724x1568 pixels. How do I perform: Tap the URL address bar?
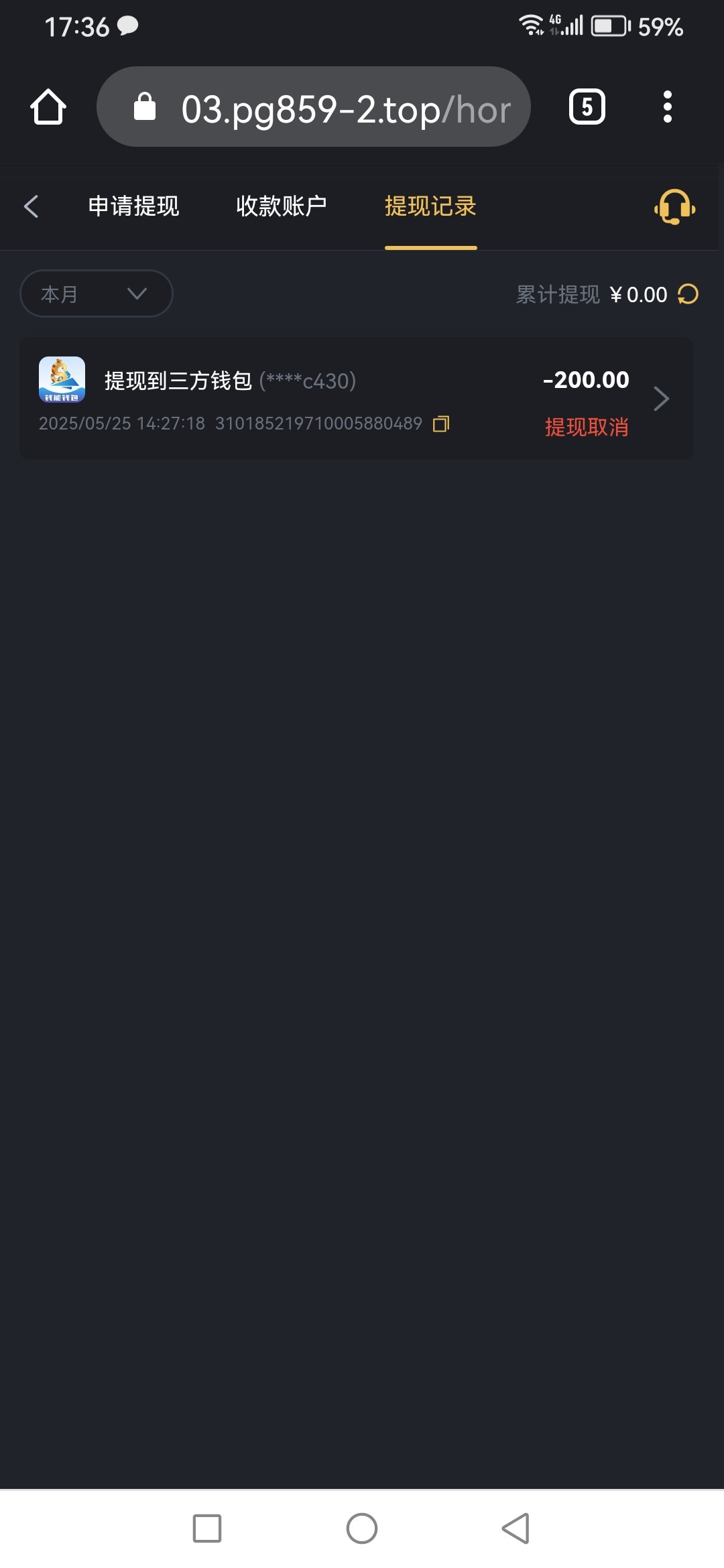[x=314, y=107]
